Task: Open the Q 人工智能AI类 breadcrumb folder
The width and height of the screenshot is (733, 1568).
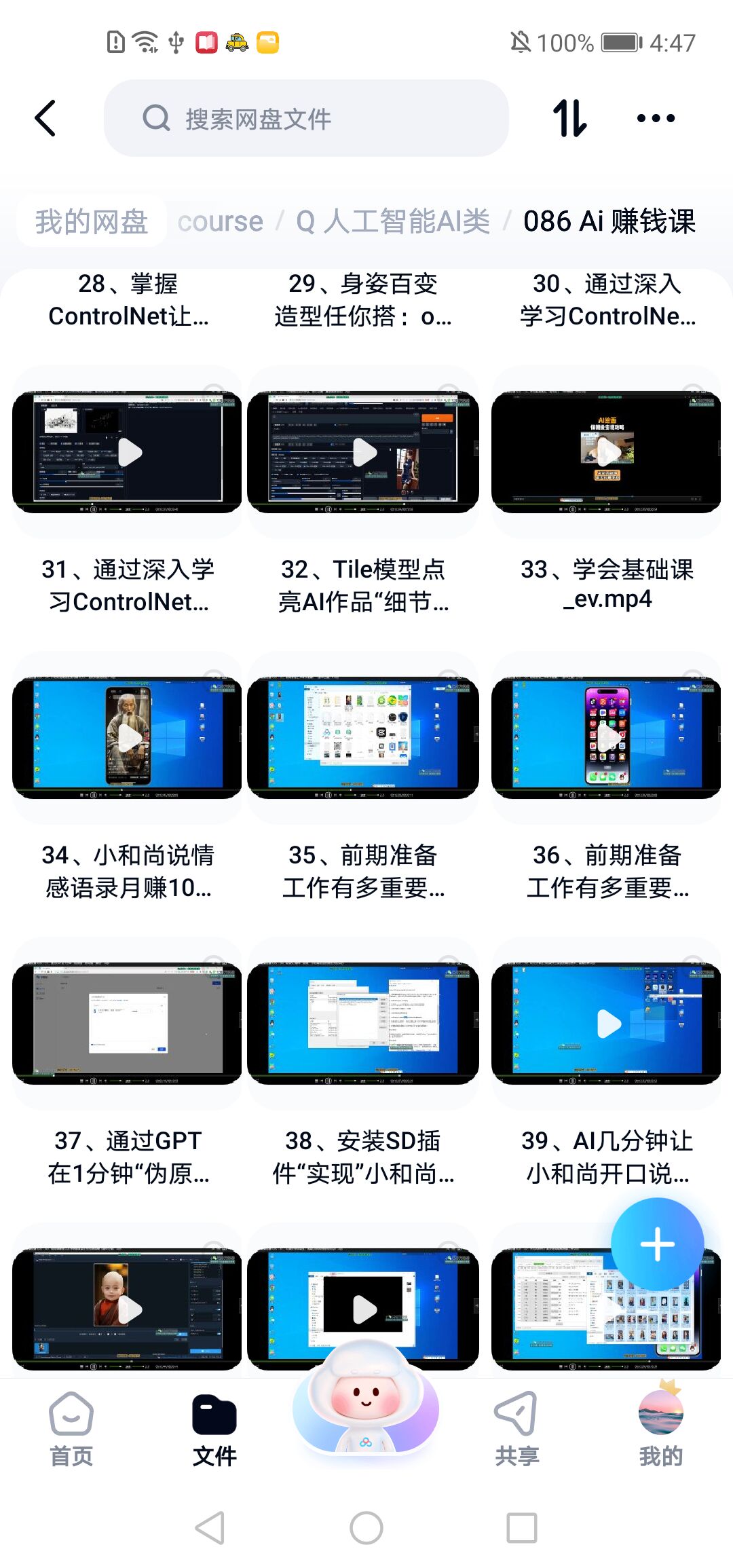Action: 393,221
